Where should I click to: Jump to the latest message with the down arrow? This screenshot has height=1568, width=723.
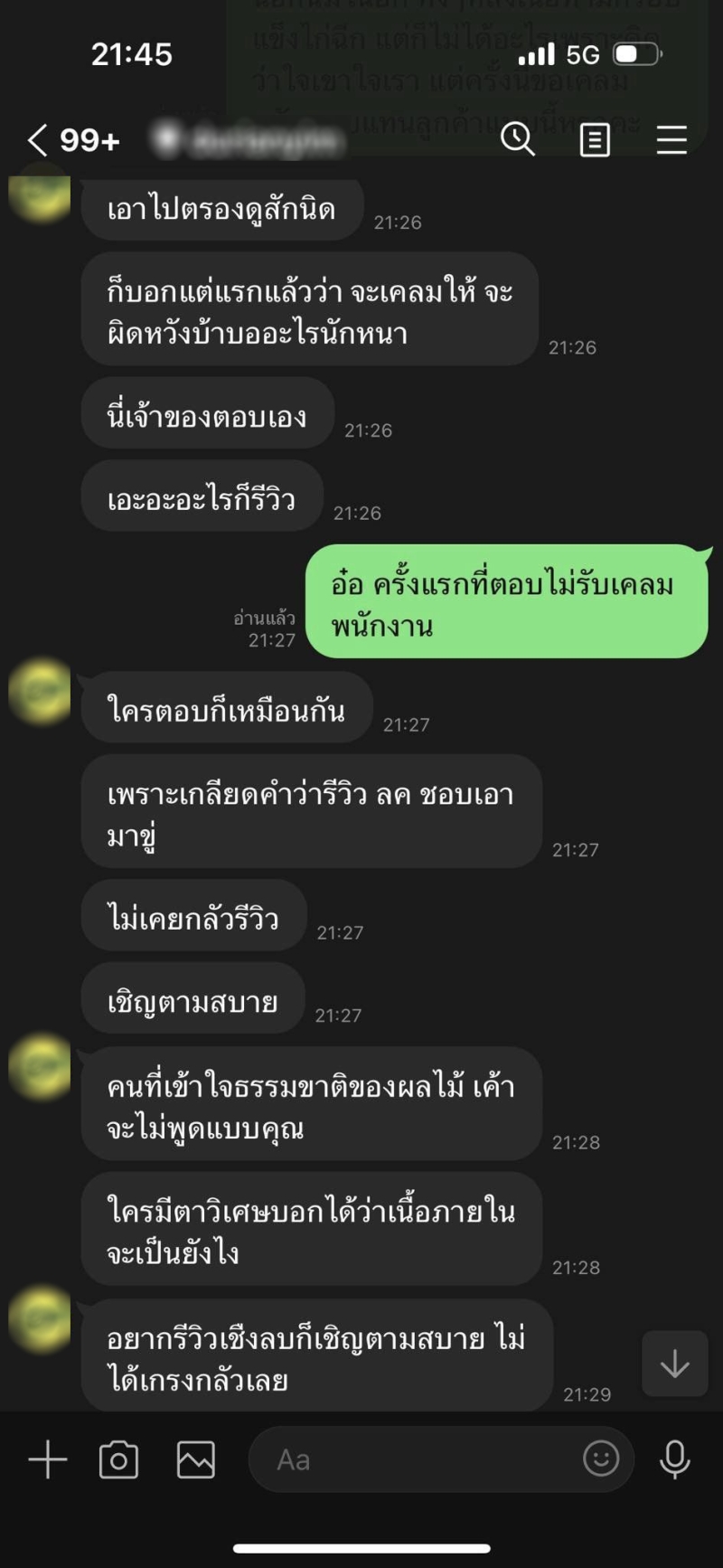coord(674,1364)
